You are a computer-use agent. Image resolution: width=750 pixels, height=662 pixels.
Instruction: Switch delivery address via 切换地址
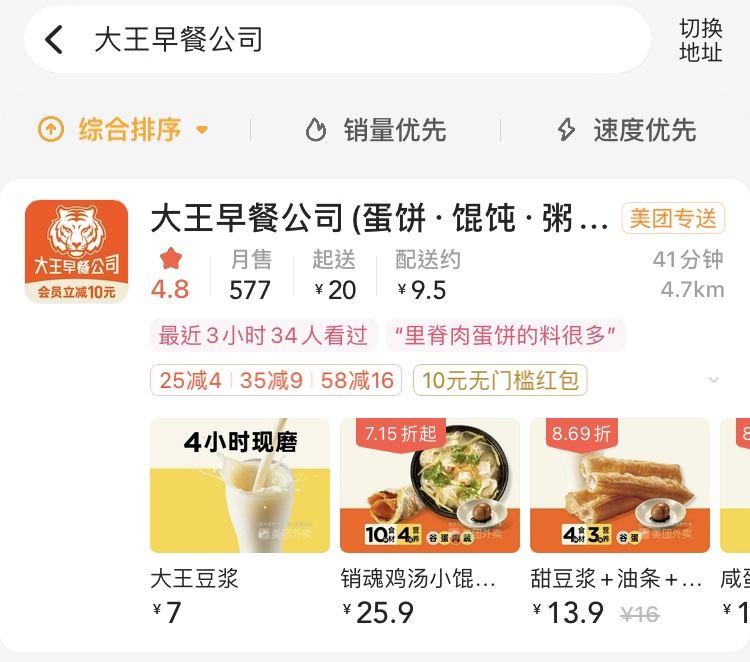(700, 40)
